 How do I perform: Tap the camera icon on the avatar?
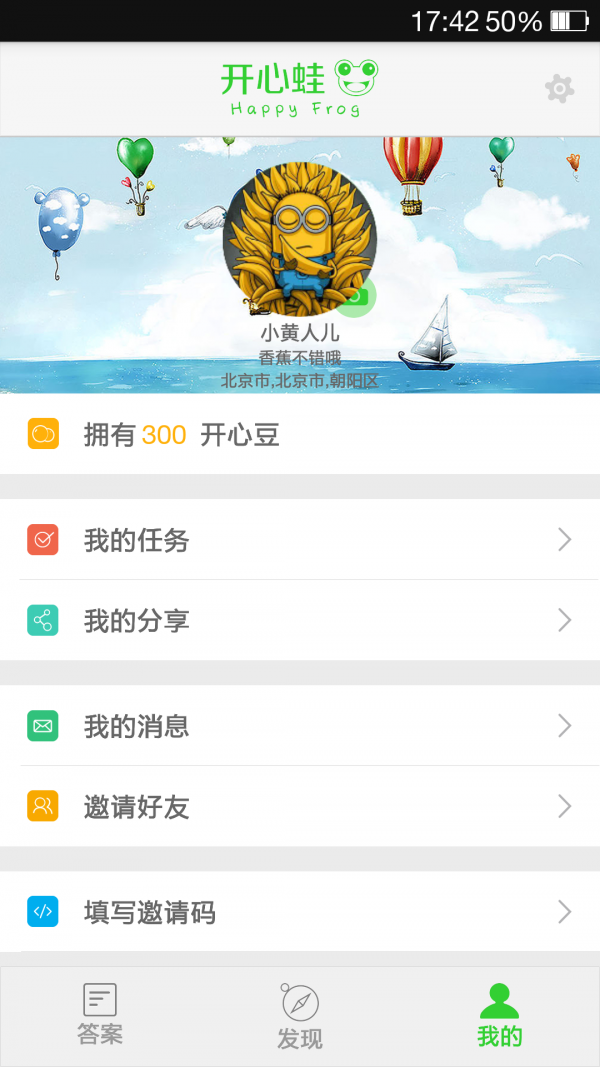point(355,296)
